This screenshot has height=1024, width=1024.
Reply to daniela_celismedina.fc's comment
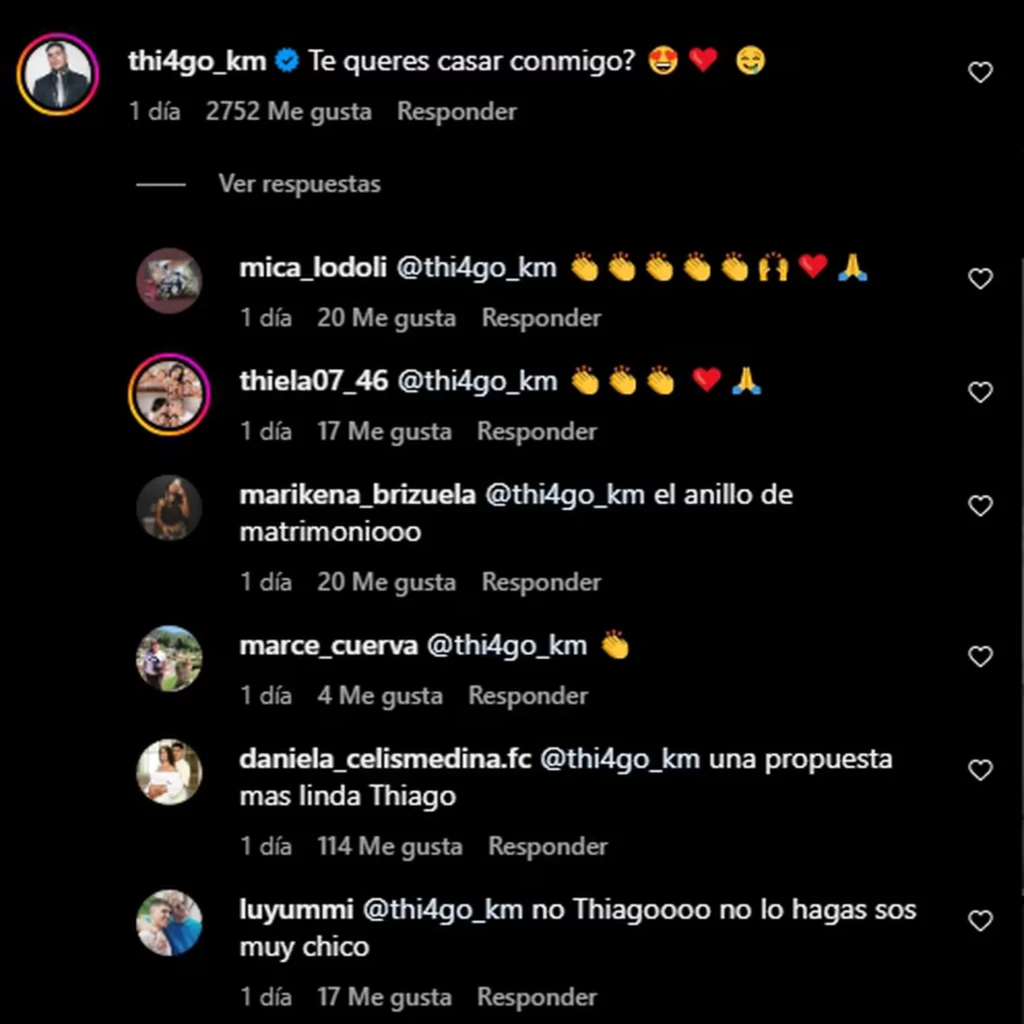547,846
